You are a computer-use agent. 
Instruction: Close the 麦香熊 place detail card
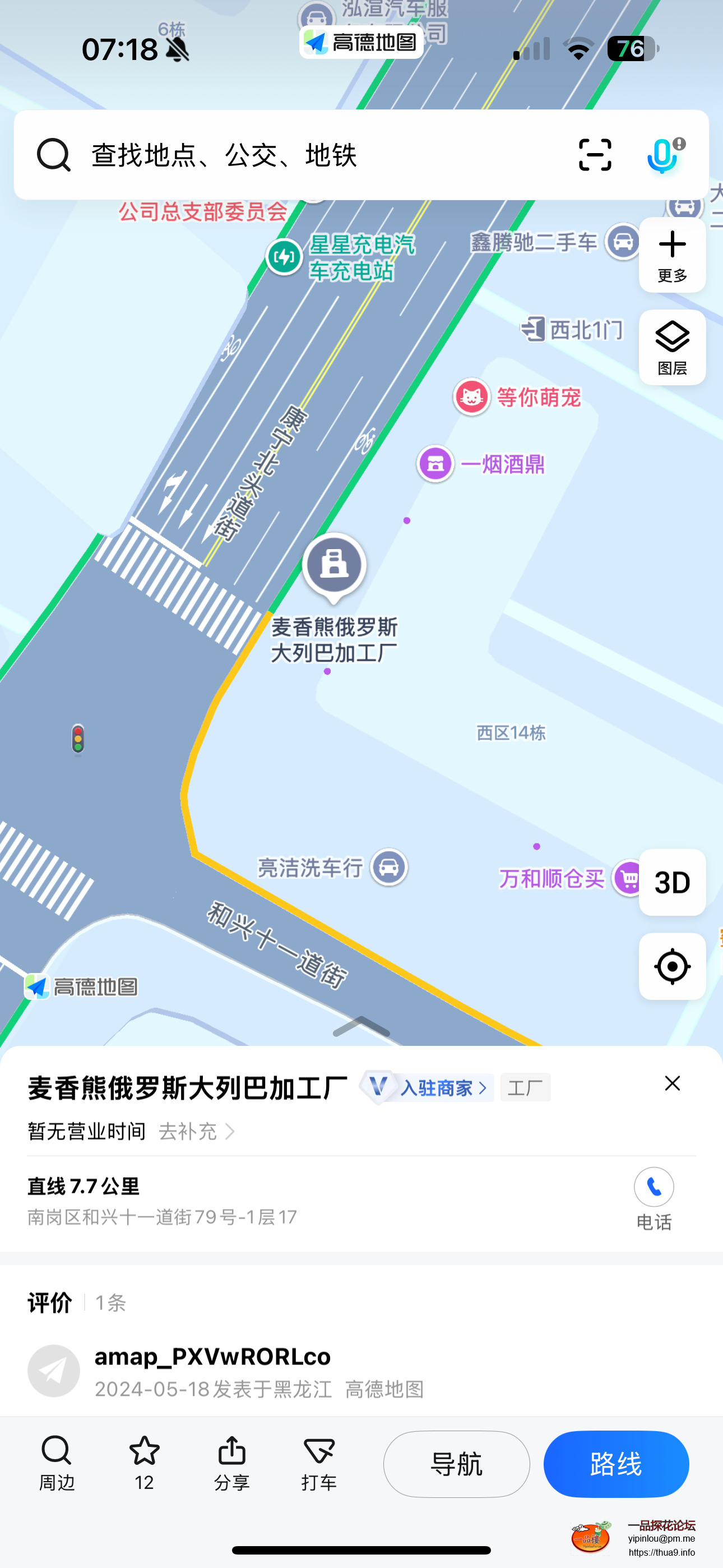click(672, 1083)
